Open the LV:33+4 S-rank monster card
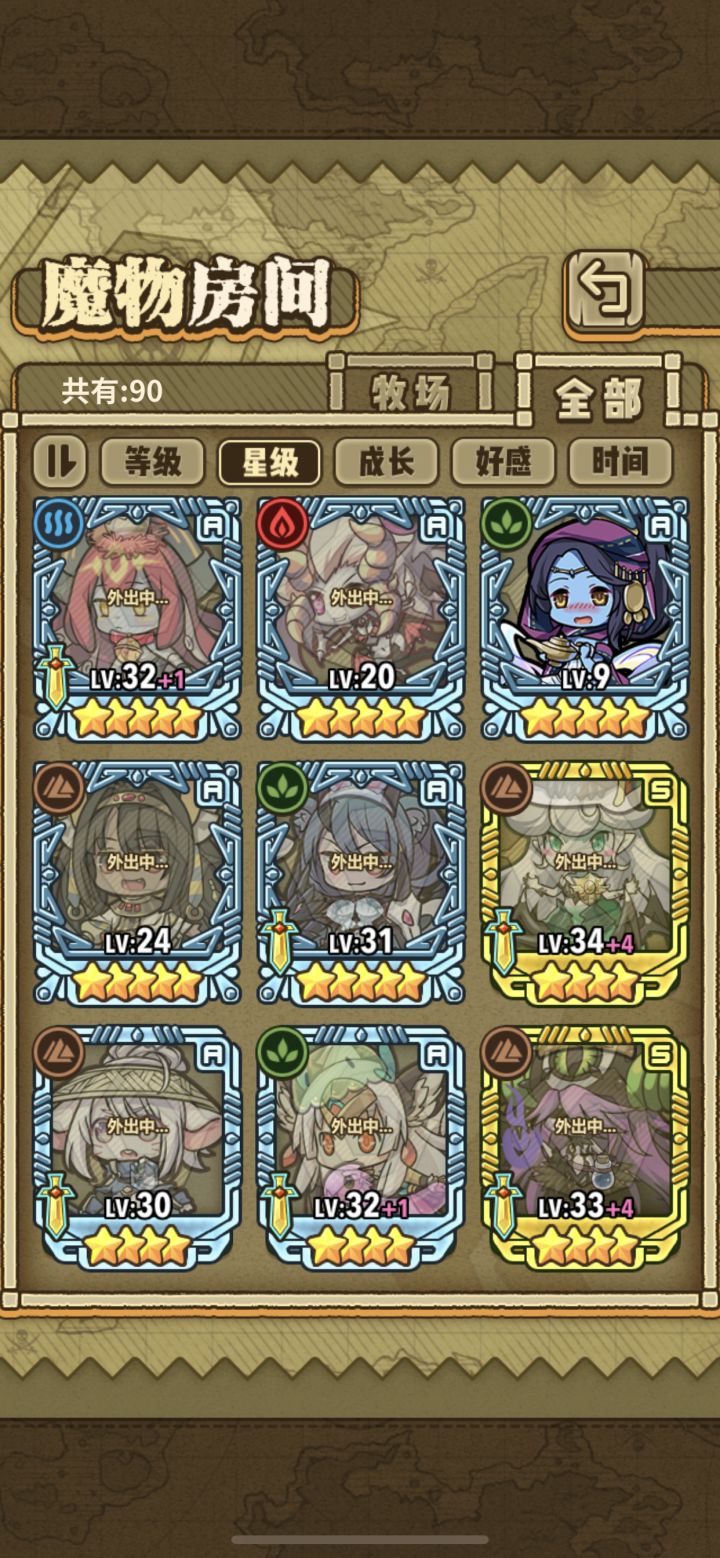This screenshot has width=720, height=1558. (x=585, y=1147)
